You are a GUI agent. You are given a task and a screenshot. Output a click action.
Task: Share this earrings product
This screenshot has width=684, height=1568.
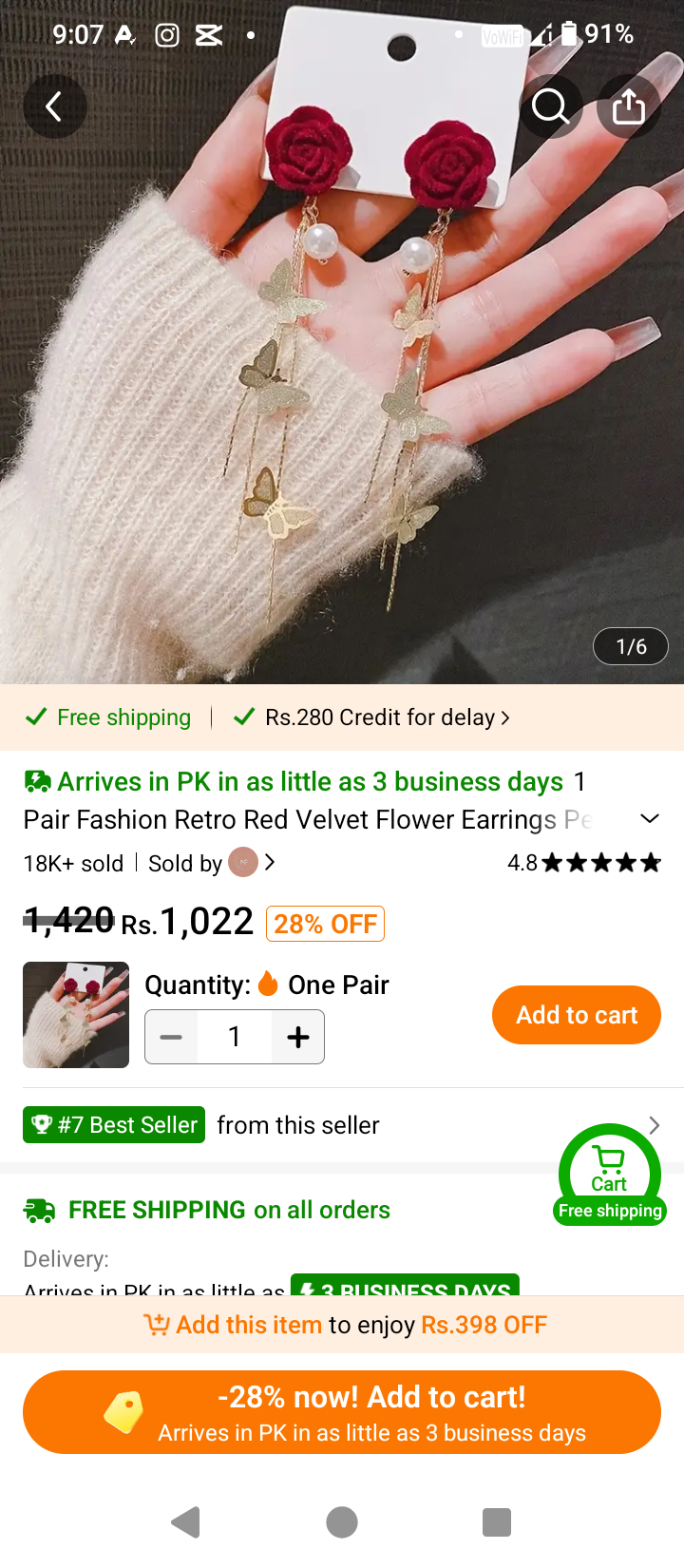pos(629,106)
